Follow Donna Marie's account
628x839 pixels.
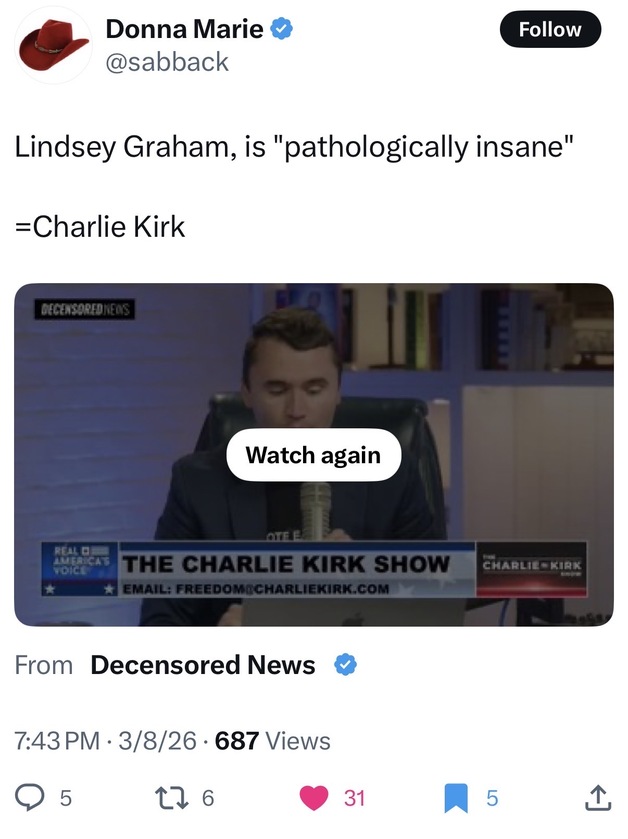550,30
